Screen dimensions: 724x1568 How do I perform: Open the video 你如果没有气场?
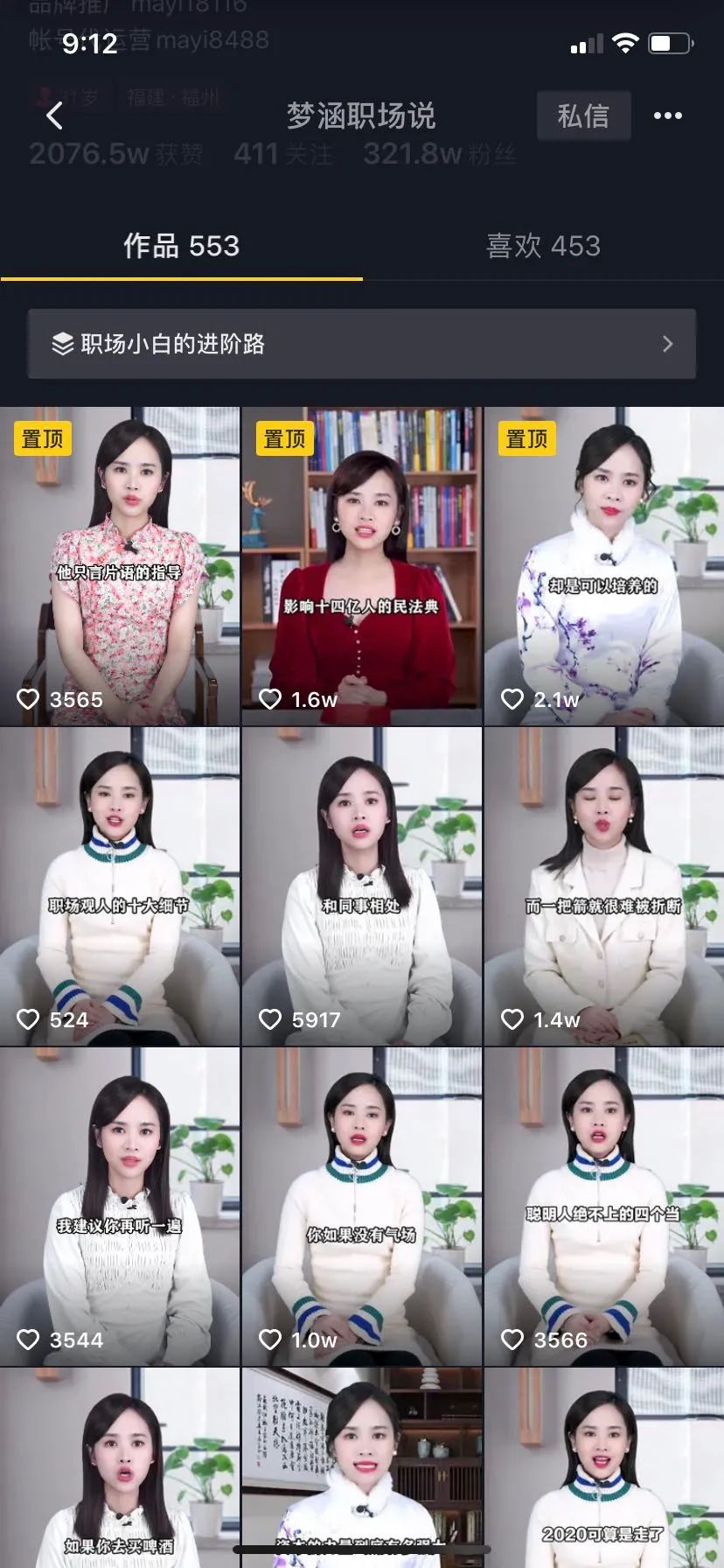point(362,1207)
